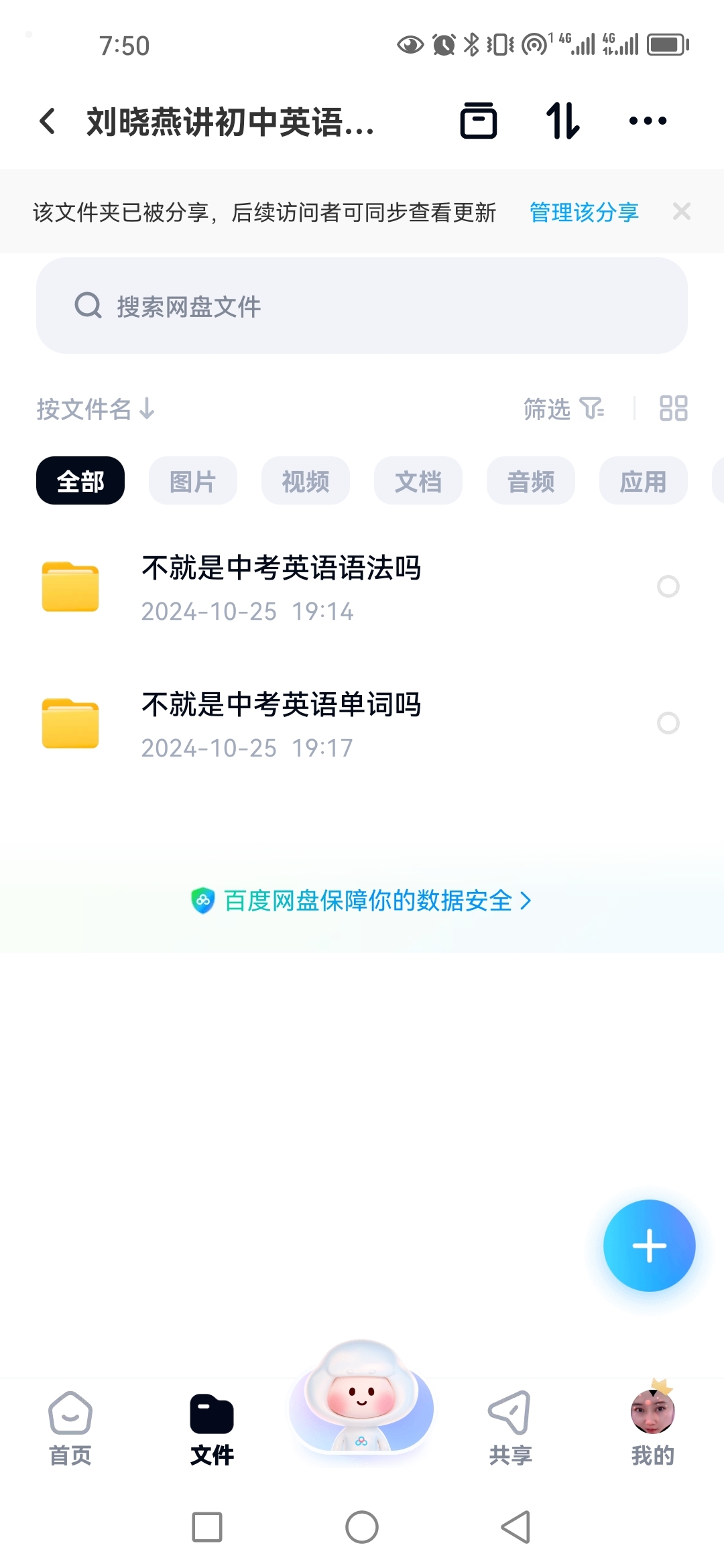Open the transfer list arrows icon

click(x=562, y=121)
